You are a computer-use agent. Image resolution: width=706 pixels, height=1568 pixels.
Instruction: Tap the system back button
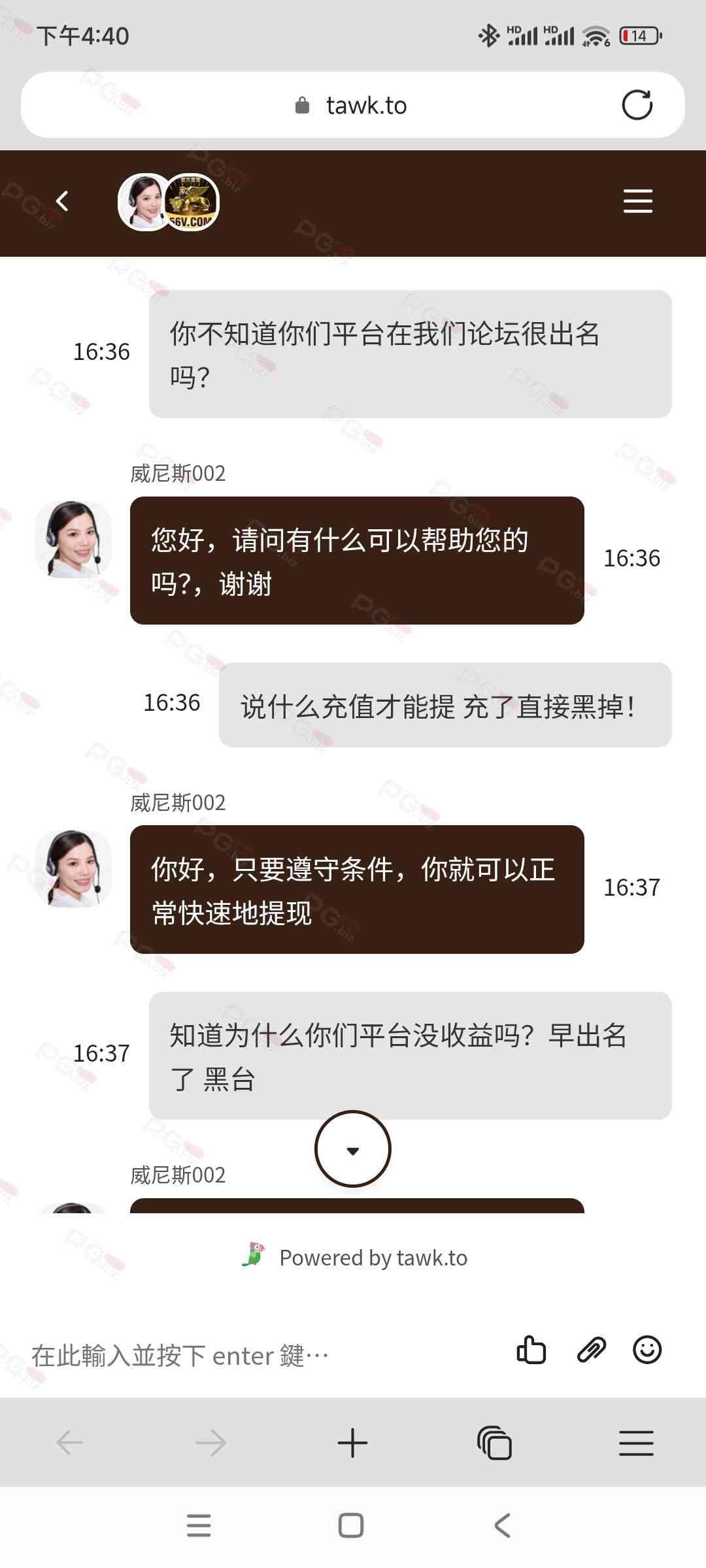tap(502, 1526)
